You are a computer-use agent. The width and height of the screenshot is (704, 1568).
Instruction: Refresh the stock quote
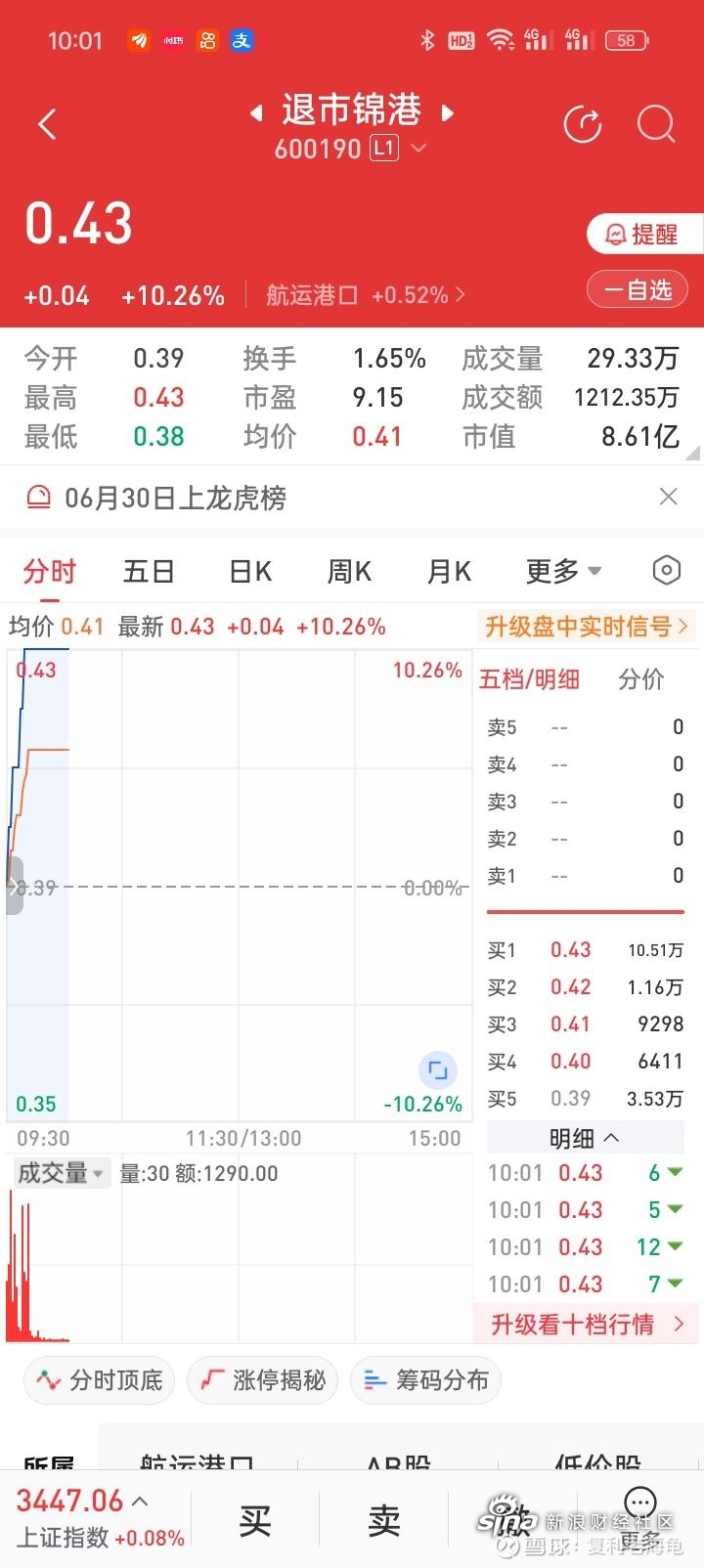pos(583,124)
